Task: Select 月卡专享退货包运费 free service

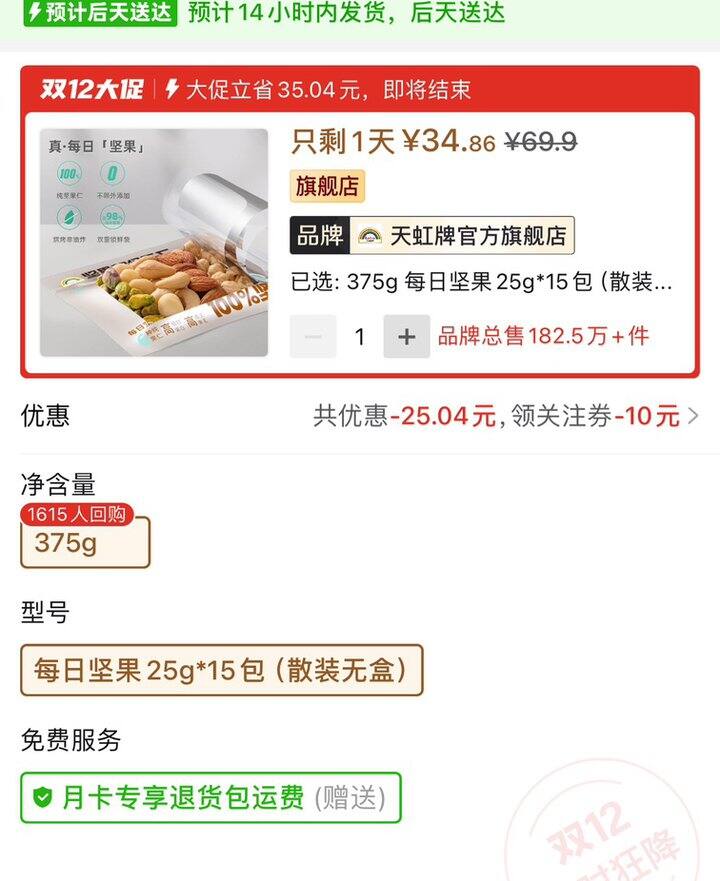Action: pos(210,797)
